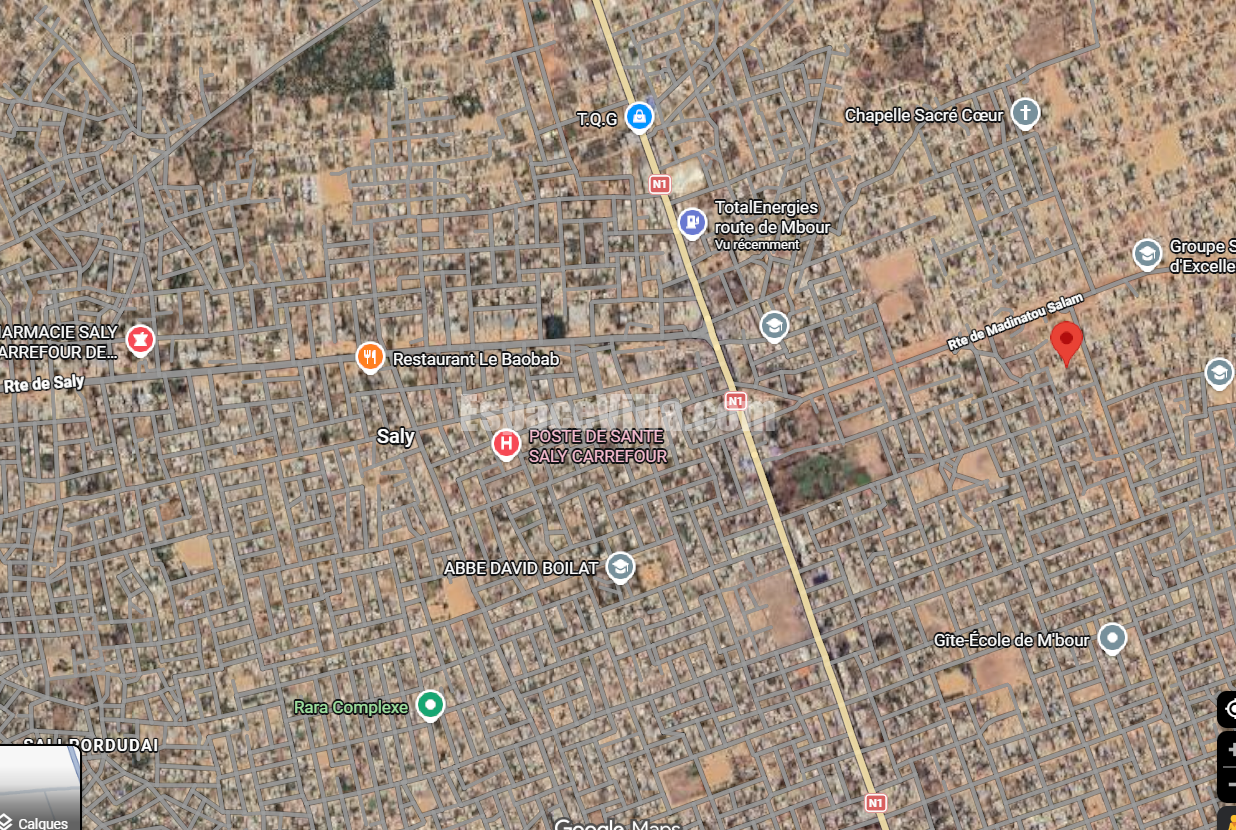This screenshot has height=830, width=1236.
Task: Zoom out with the minus button
Action: [1227, 785]
